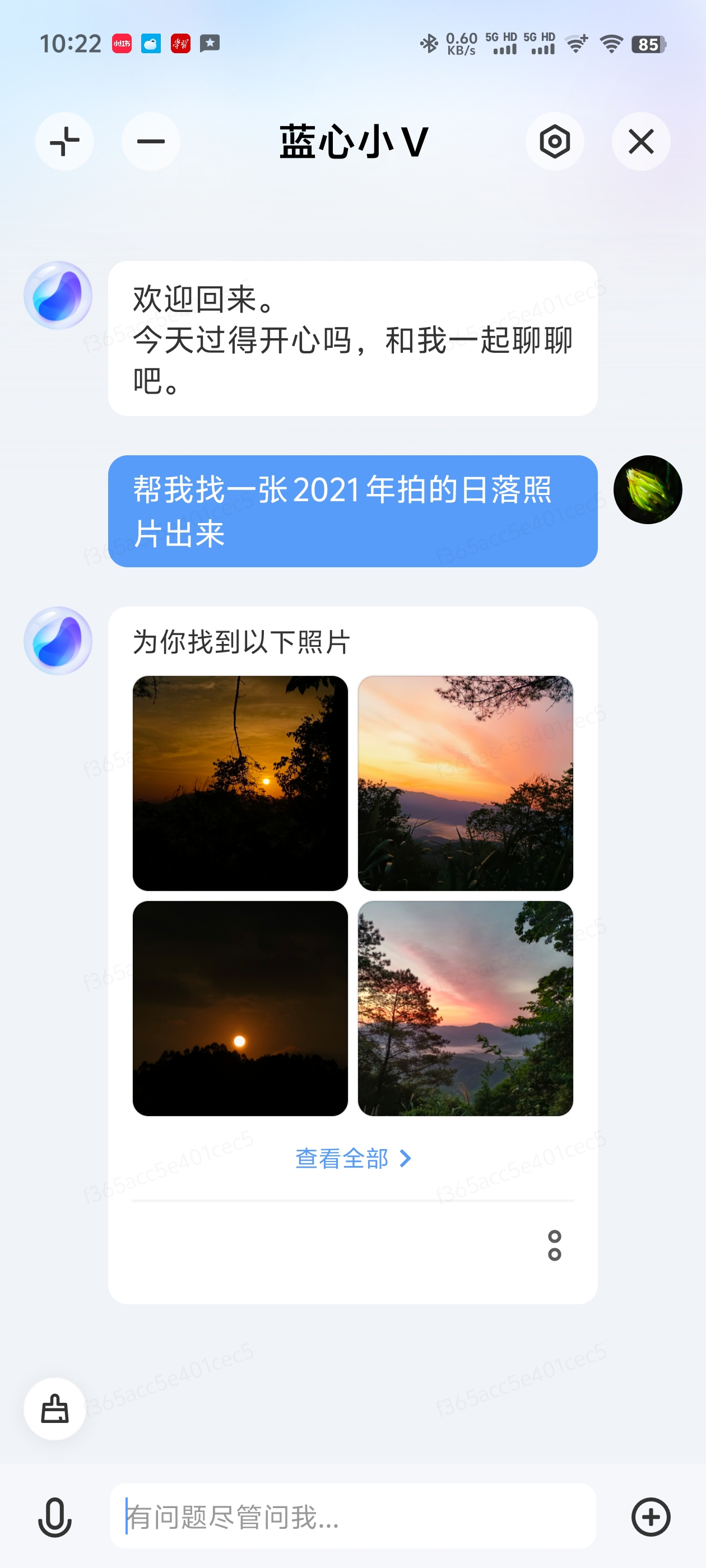The height and width of the screenshot is (1568, 706).
Task: Open the sunset photo with tree silhouette and orange sky
Action: point(240,783)
